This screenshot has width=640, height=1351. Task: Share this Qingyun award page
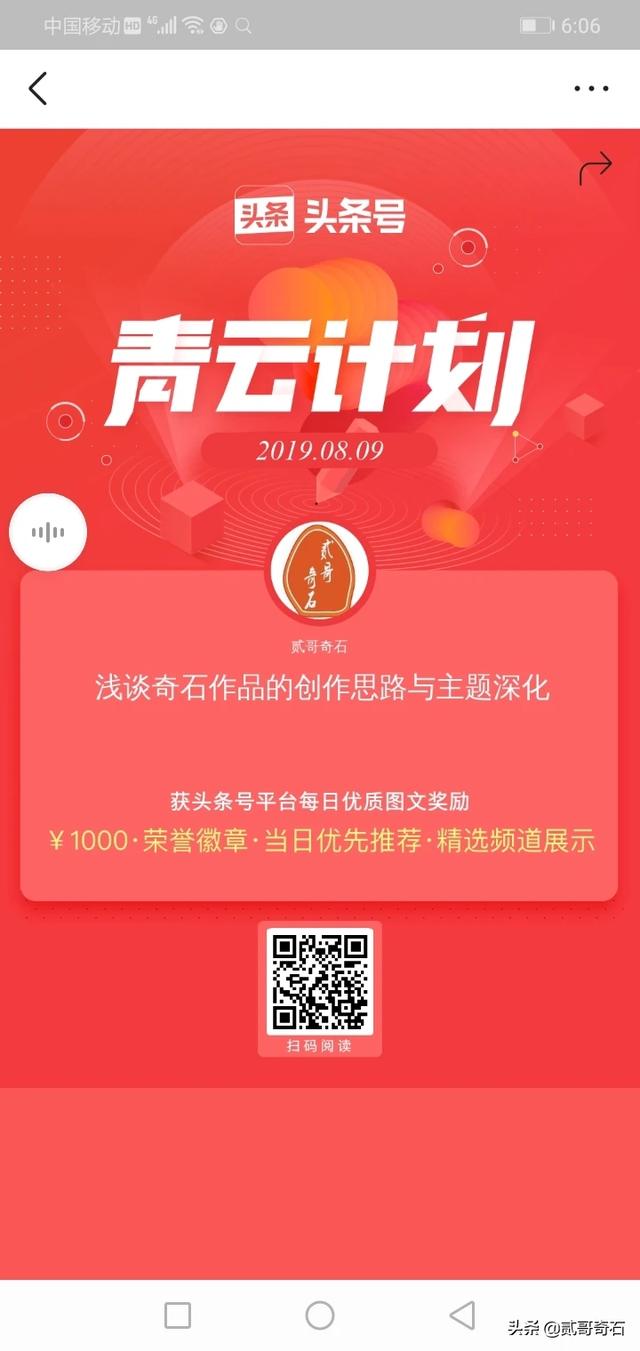(x=595, y=169)
